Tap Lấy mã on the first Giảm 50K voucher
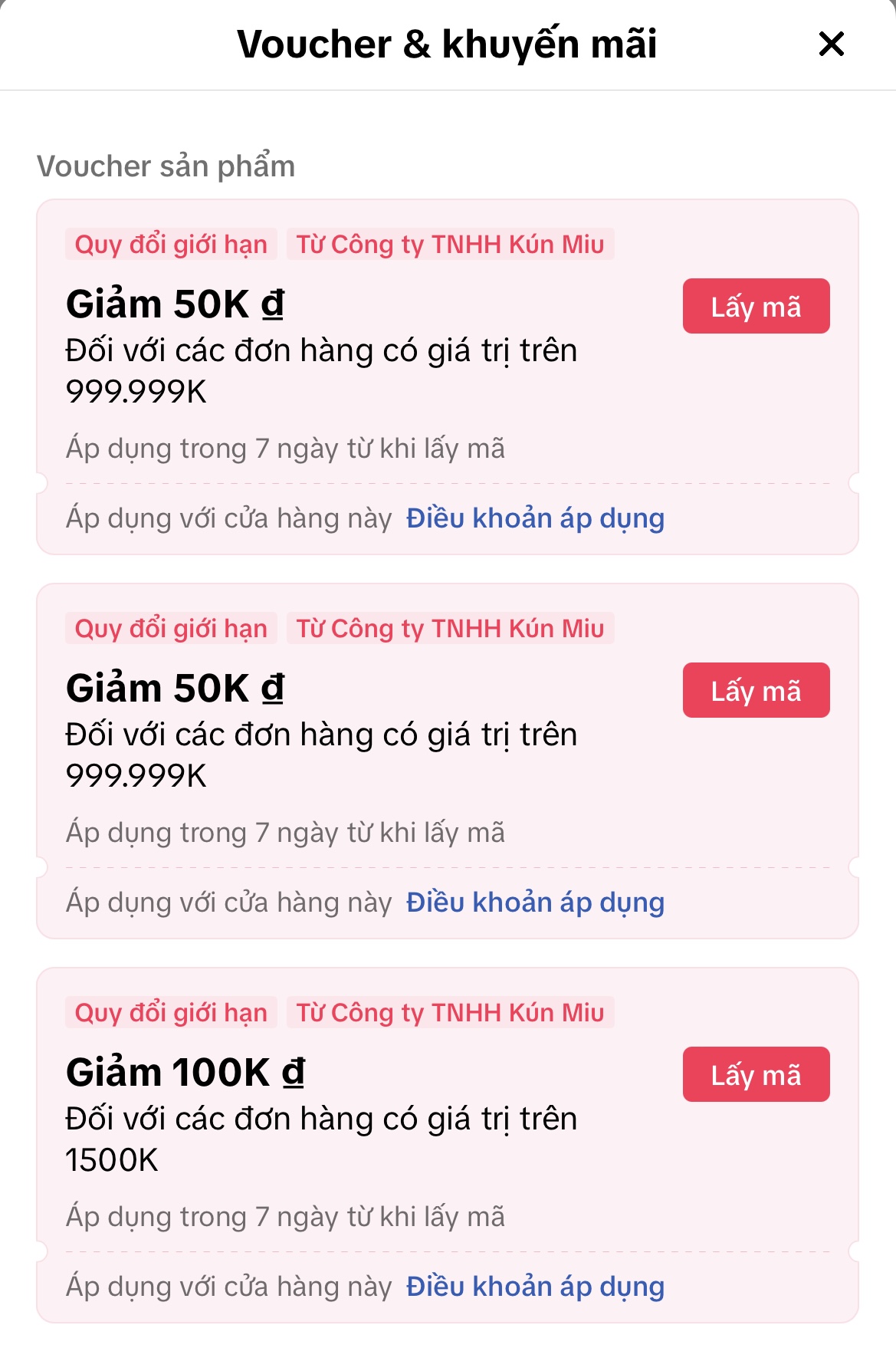Image resolution: width=896 pixels, height=1371 pixels. (755, 306)
